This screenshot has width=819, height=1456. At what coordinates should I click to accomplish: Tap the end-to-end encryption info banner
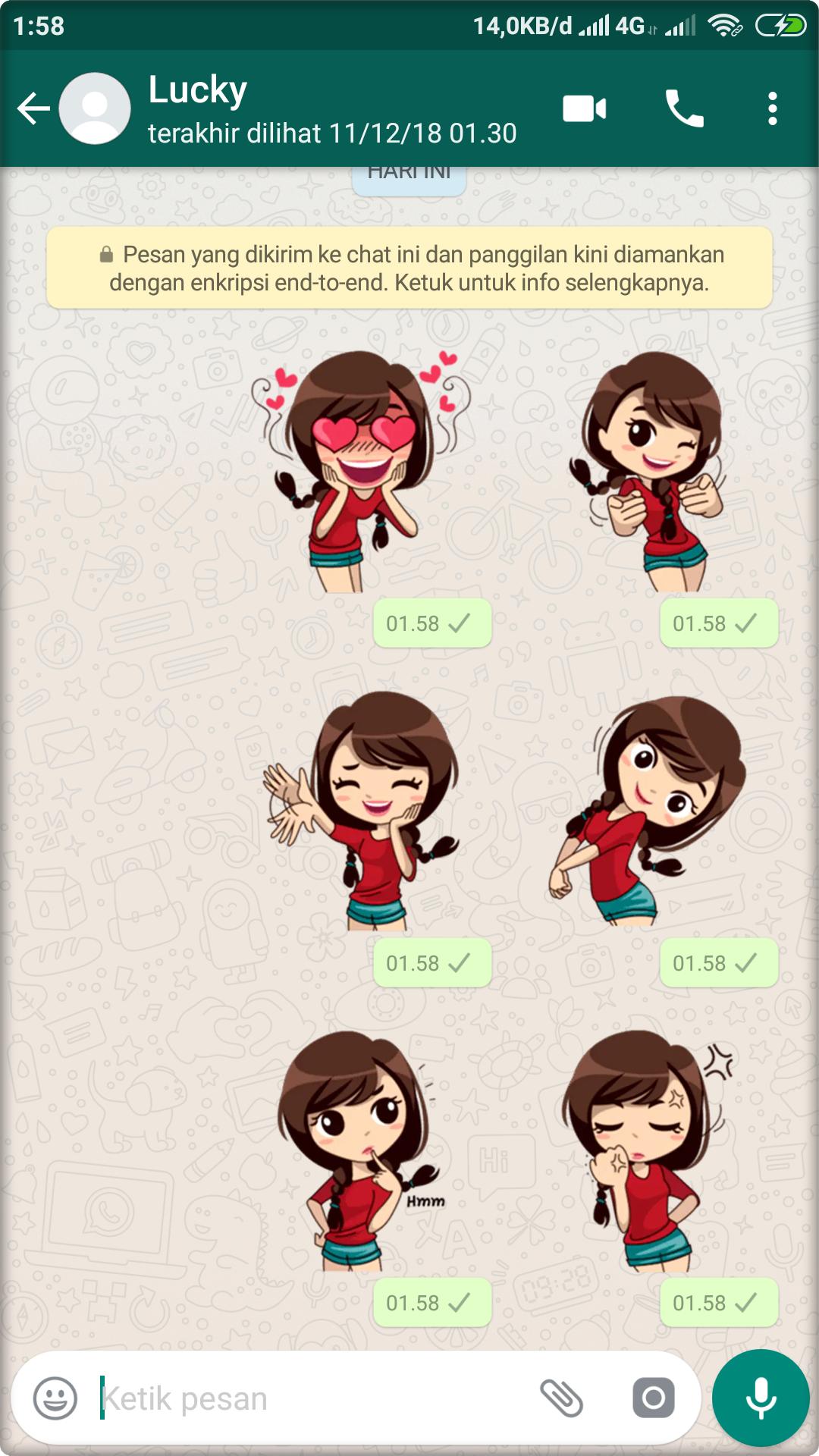[409, 268]
